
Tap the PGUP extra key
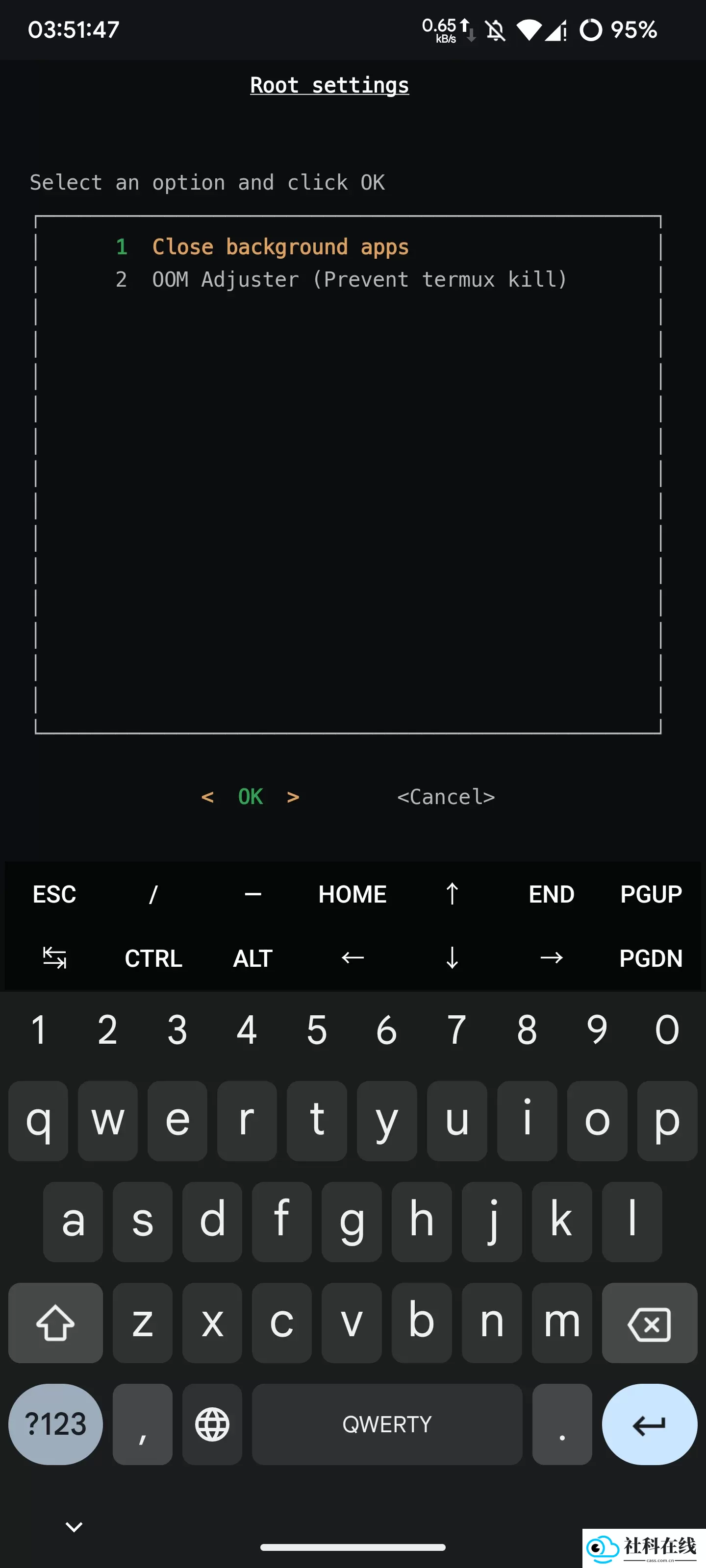coord(651,894)
